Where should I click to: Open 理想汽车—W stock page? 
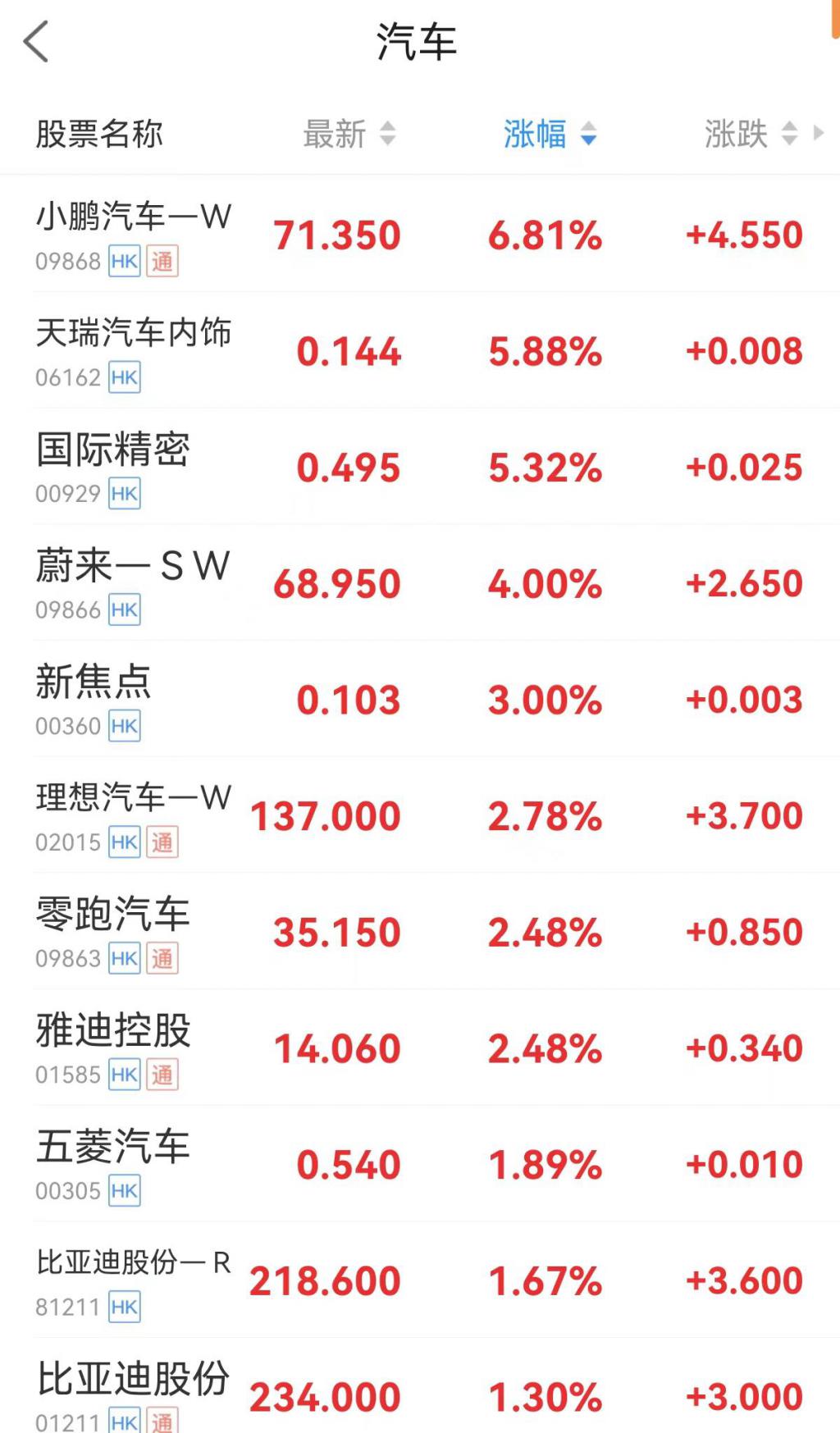pyautogui.click(x=420, y=815)
